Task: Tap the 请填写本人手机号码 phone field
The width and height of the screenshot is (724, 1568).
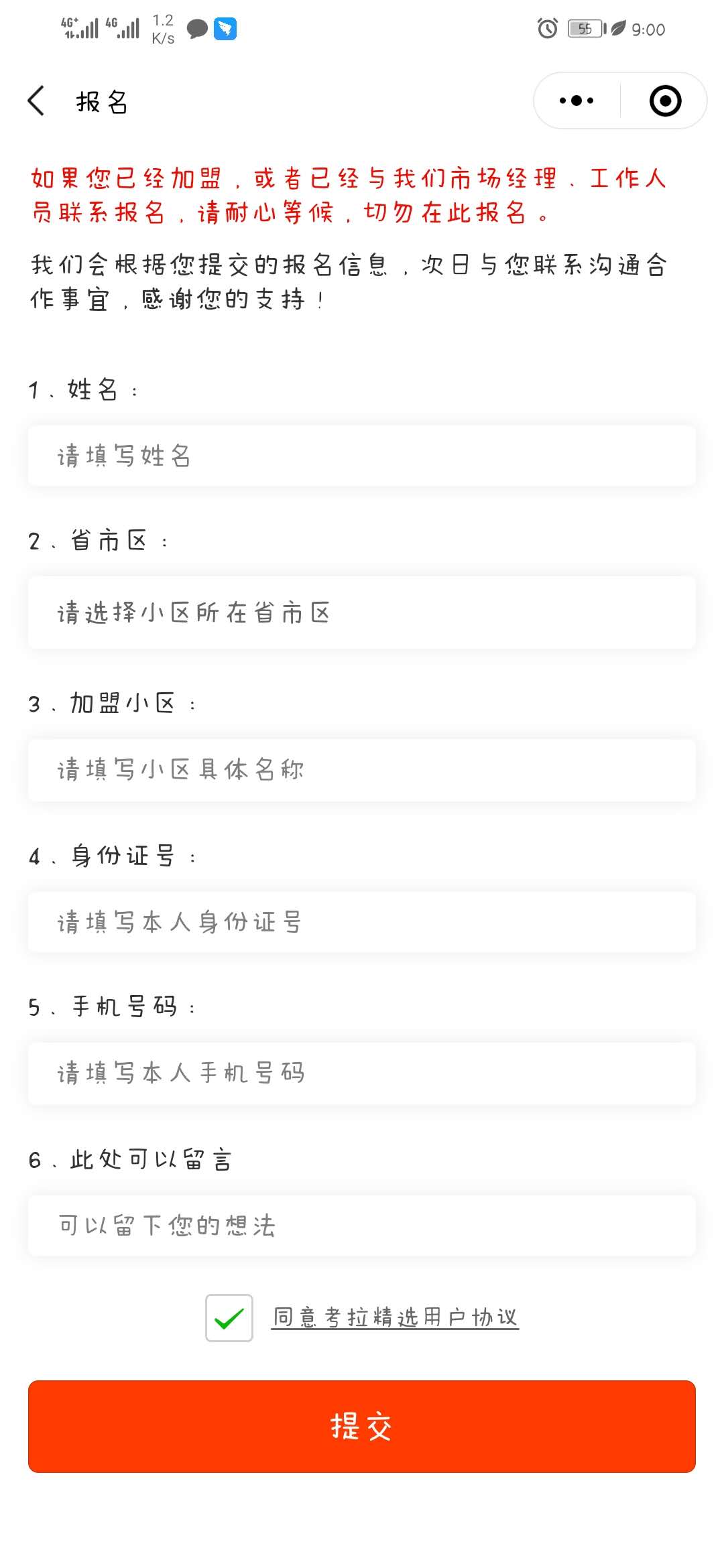Action: pos(362,1073)
